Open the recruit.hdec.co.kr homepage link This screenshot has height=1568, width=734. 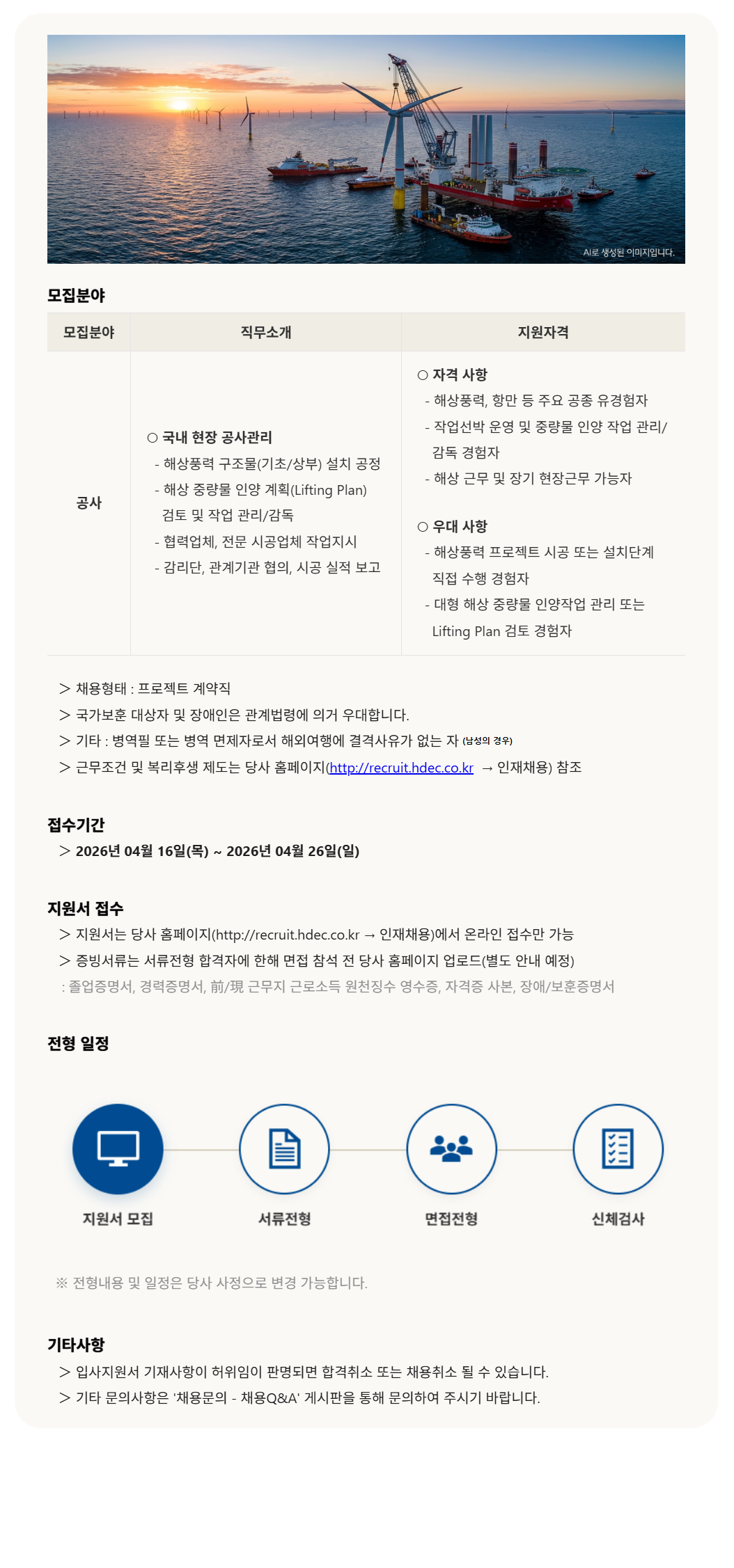(x=401, y=768)
